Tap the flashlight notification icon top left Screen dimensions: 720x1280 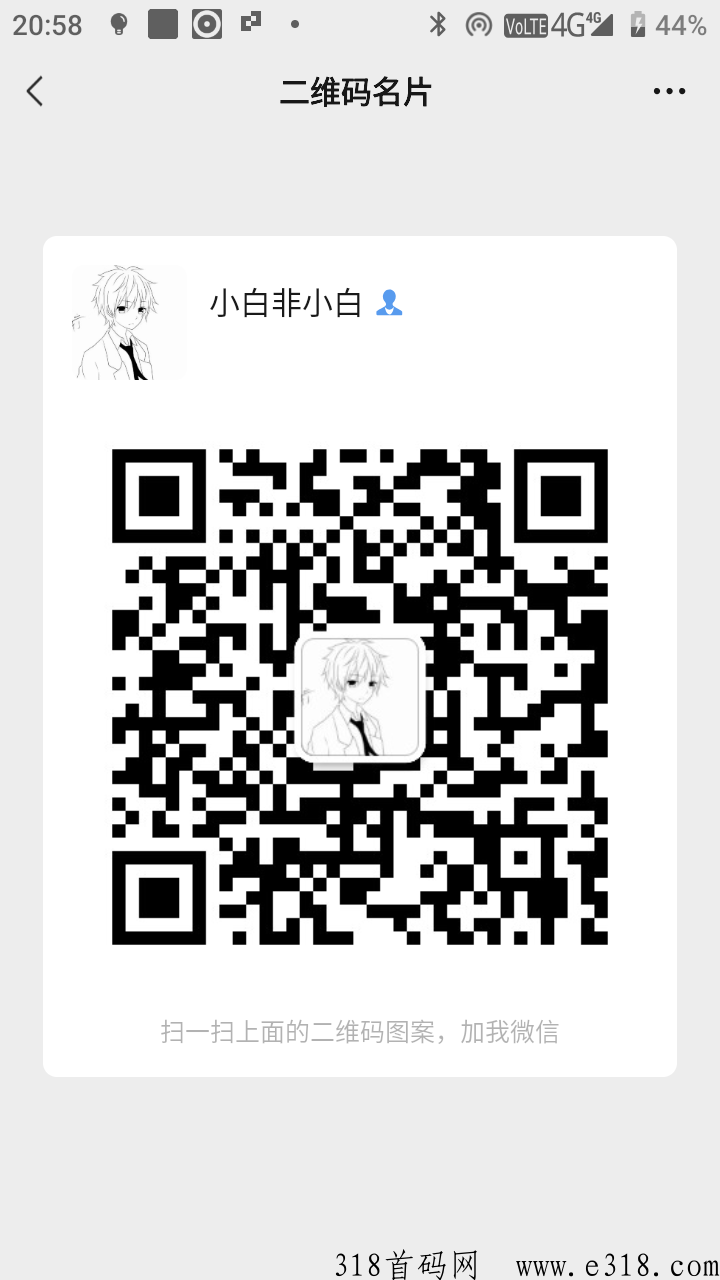click(x=118, y=25)
